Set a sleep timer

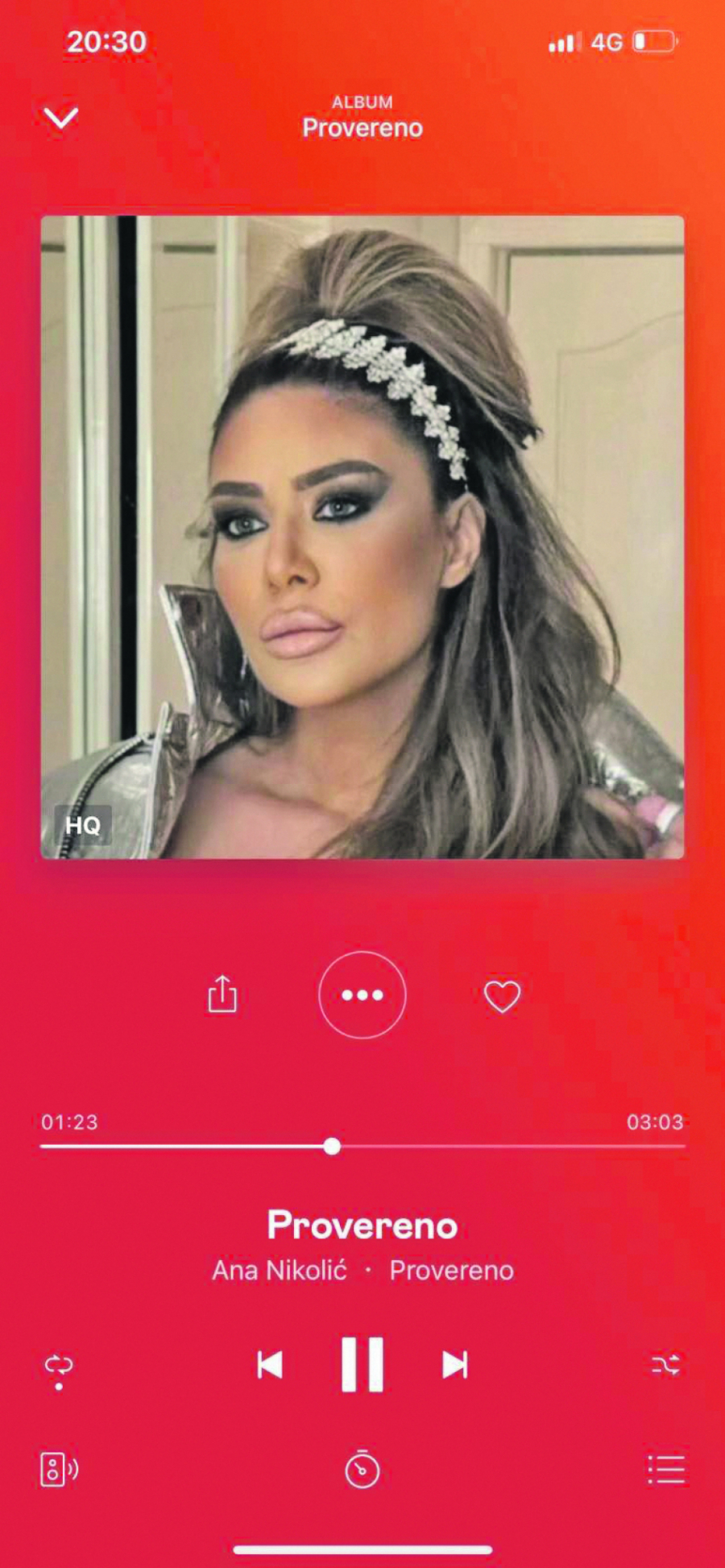pos(362,1469)
